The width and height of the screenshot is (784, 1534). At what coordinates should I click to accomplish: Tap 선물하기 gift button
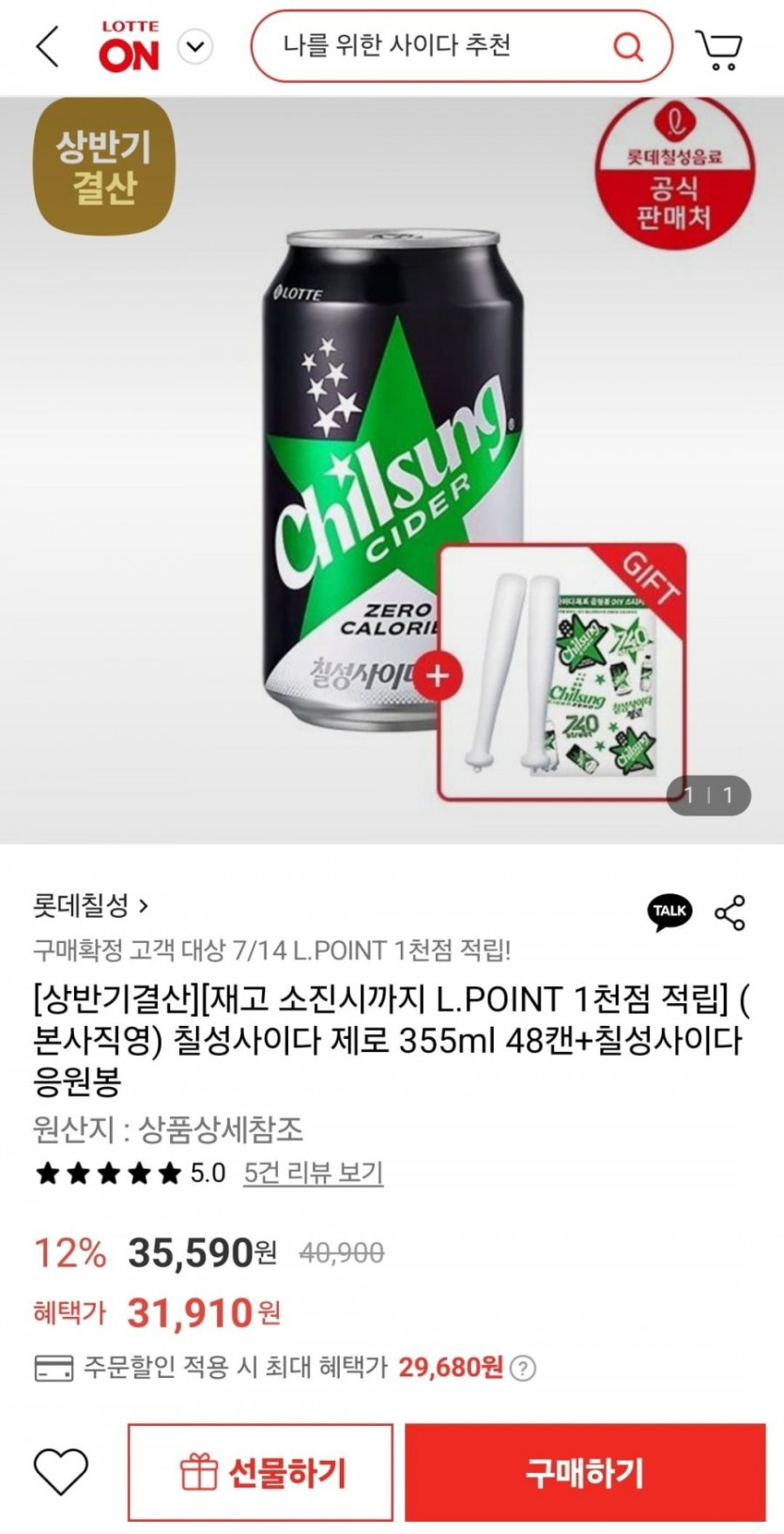[261, 1472]
